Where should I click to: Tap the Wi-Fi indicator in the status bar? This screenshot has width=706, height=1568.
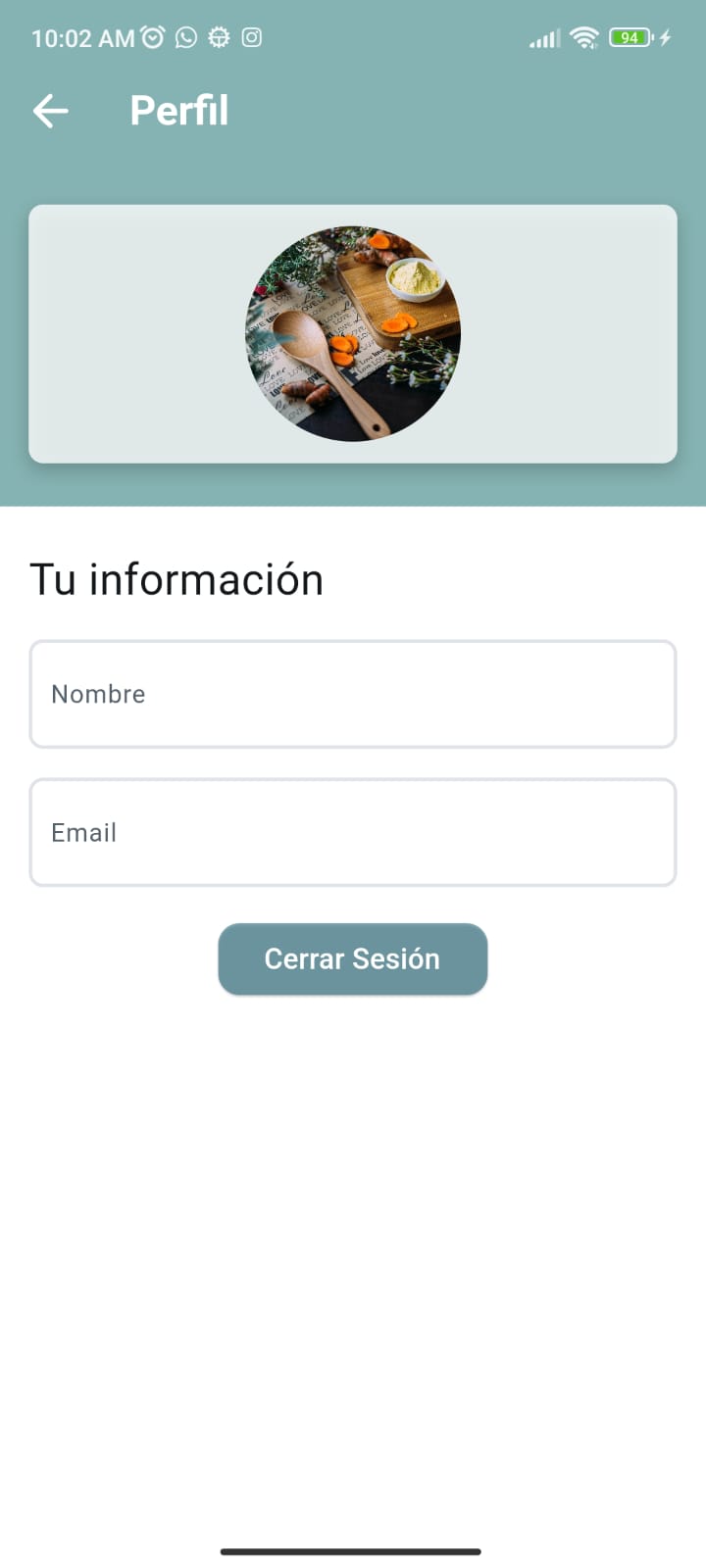coord(583,37)
